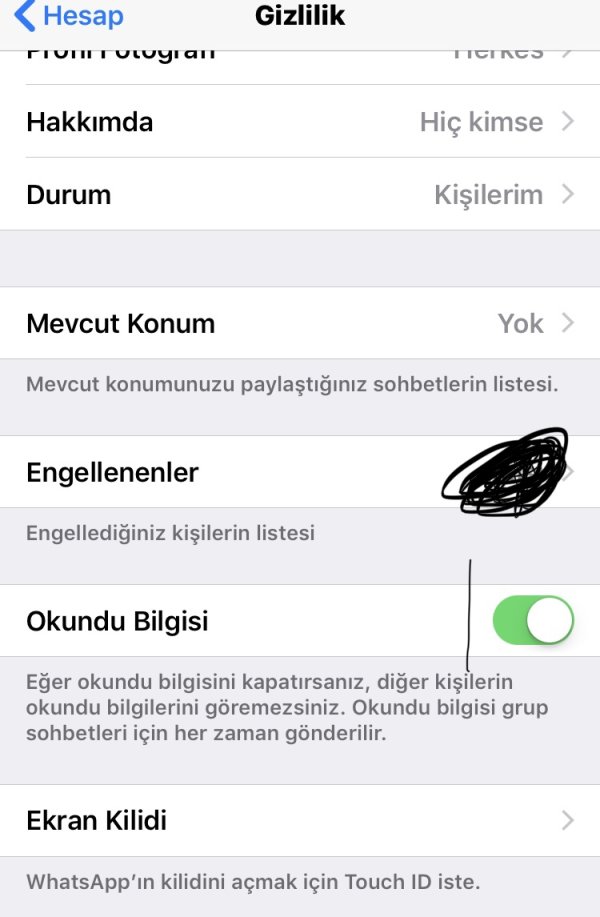Turn off Okundu Bilgisi switch

[x=533, y=621]
